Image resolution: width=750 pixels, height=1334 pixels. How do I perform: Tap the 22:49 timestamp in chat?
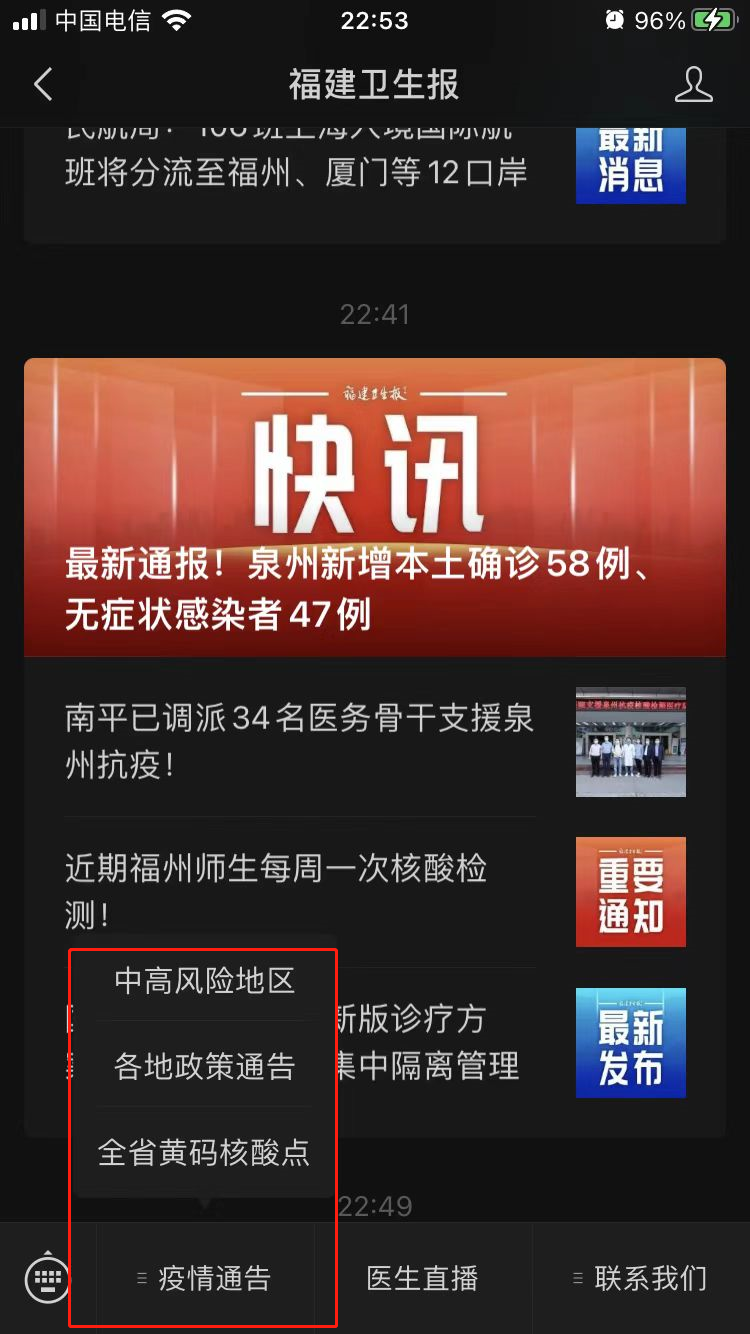coord(374,1207)
